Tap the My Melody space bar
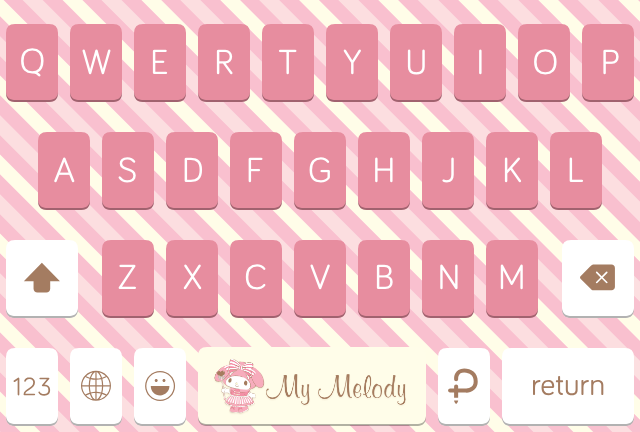640x432 pixels. point(312,386)
